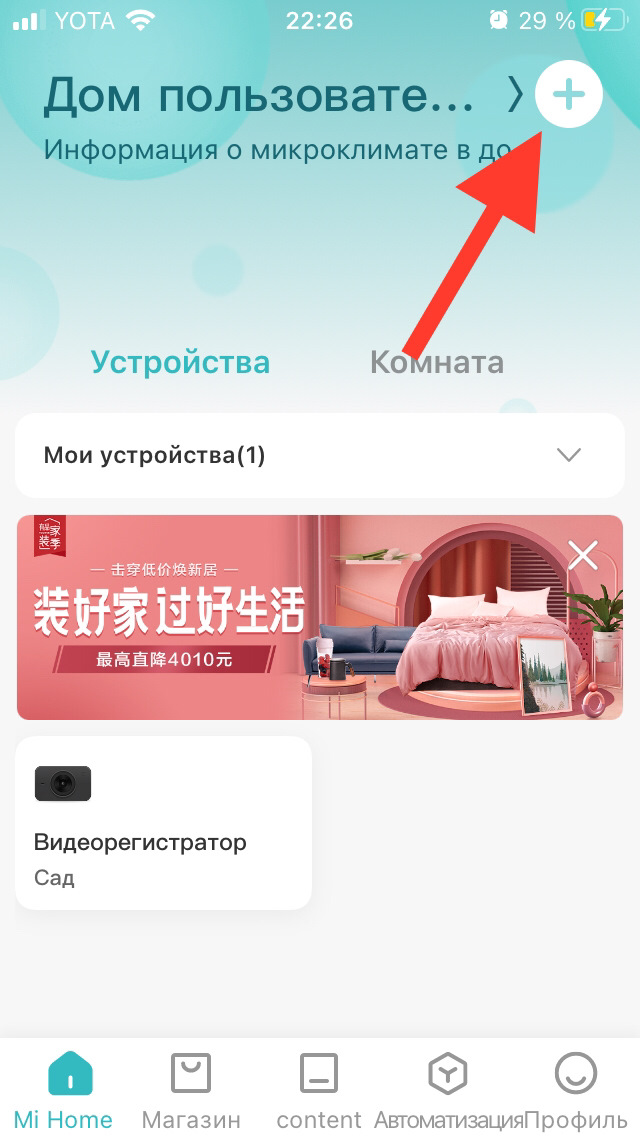
Task: Open the home selector chevron
Action: point(515,96)
